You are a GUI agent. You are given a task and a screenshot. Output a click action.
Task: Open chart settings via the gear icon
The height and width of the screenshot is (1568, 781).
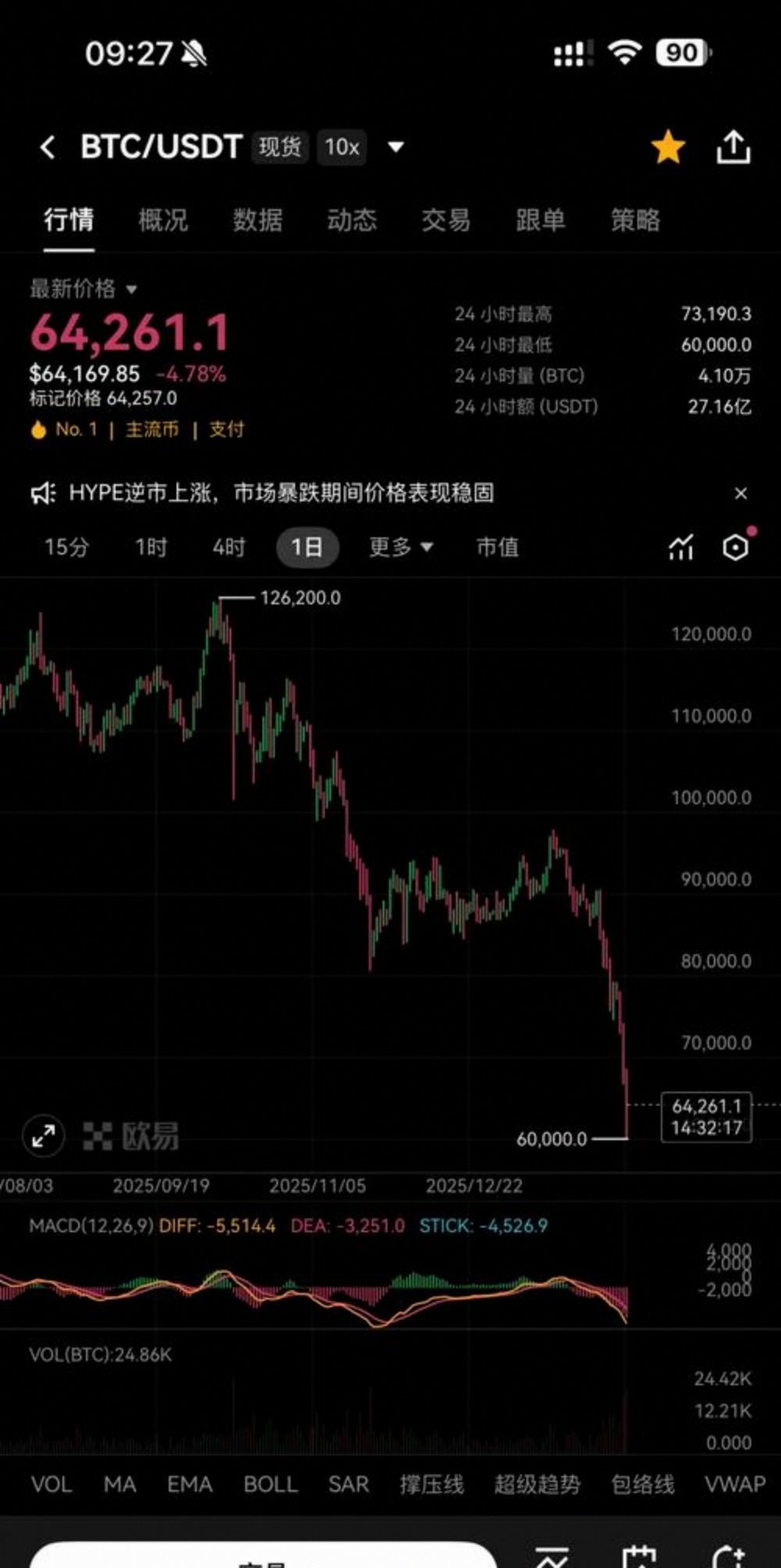[733, 548]
